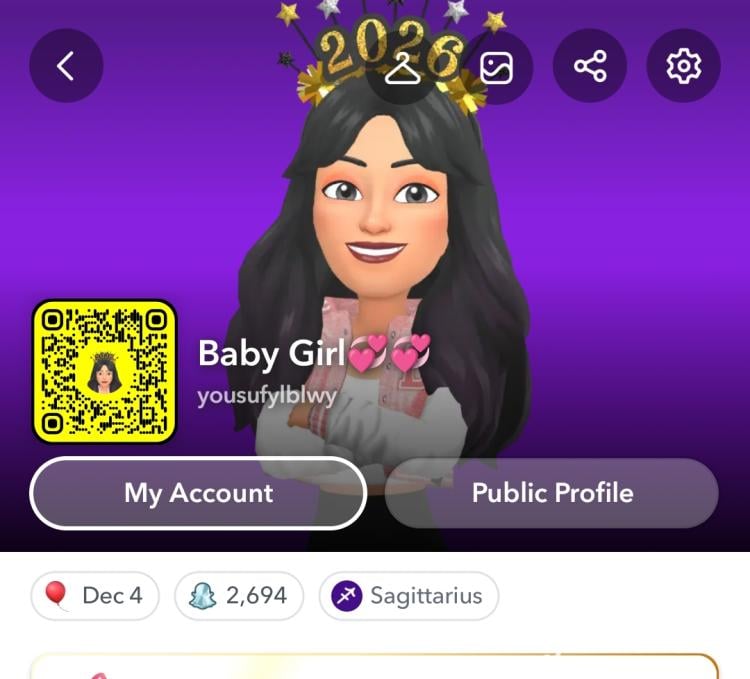Open the avatar outfit hanger icon

coord(402,67)
